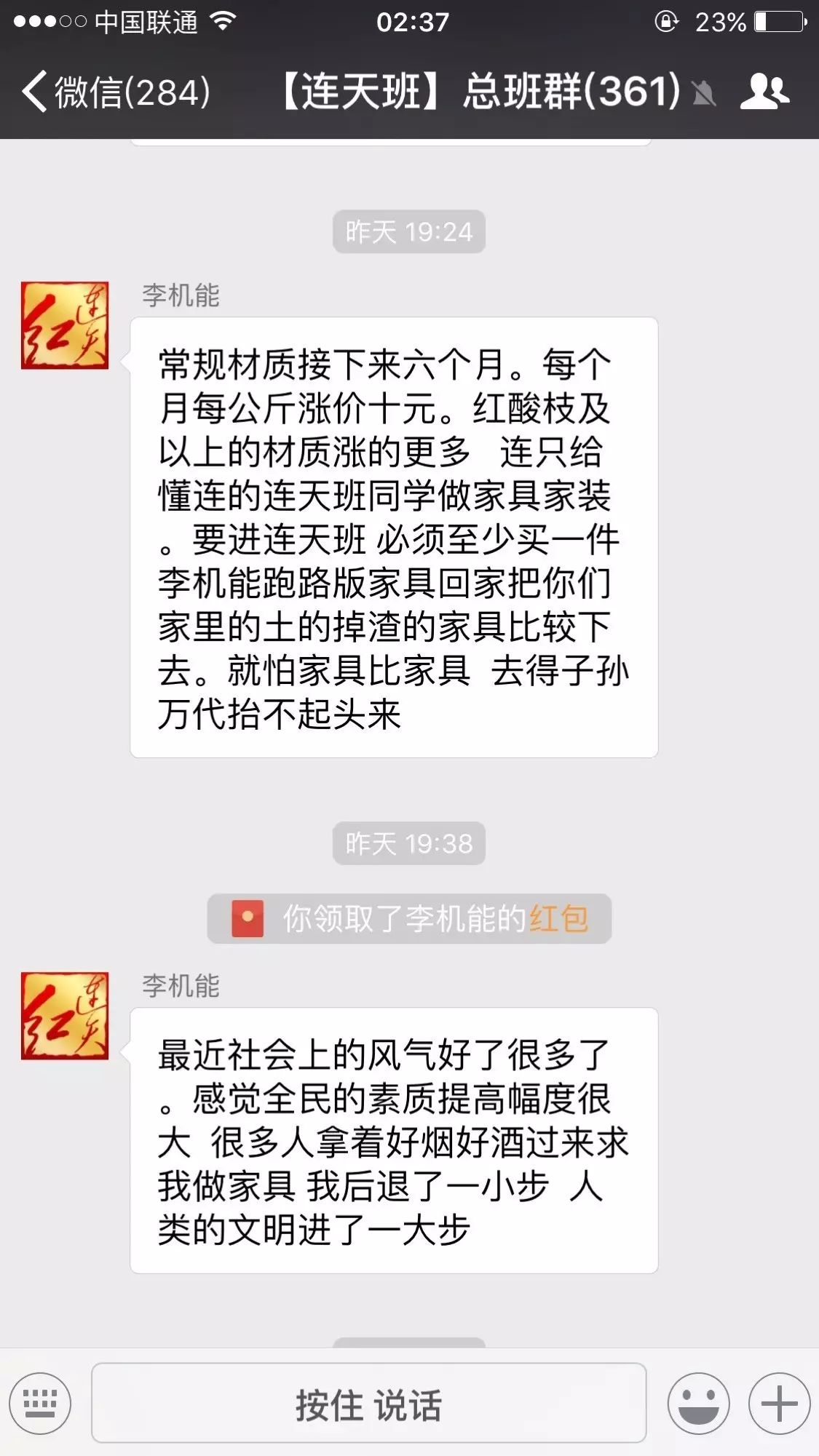Go back to the WeChat chat list

point(115,92)
